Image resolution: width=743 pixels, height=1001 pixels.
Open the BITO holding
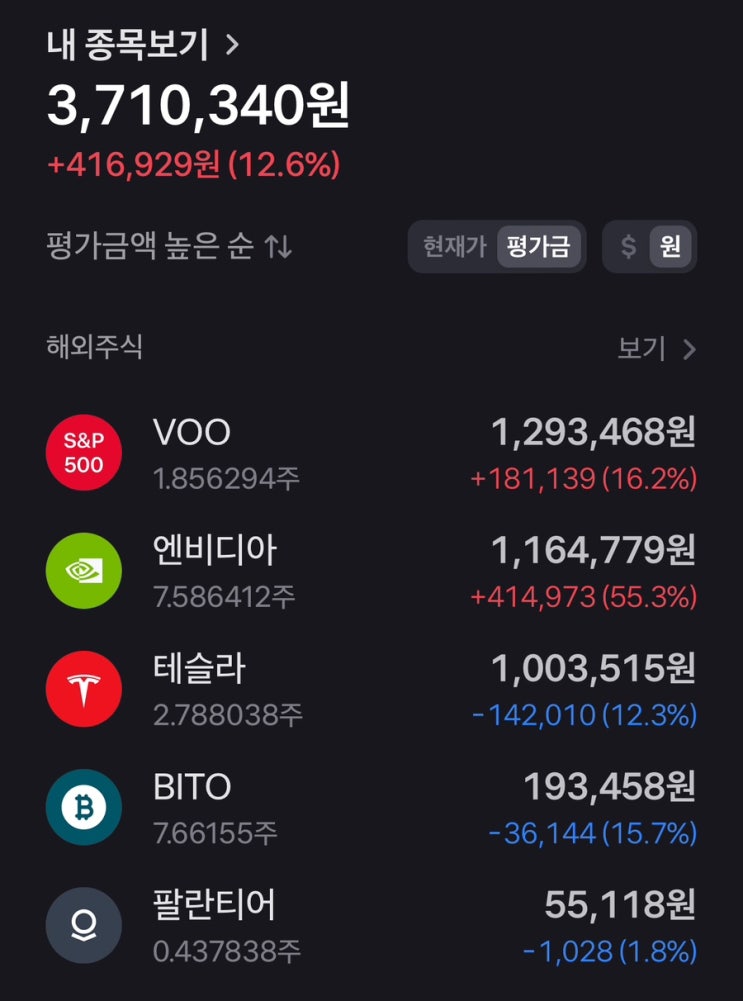[x=371, y=808]
